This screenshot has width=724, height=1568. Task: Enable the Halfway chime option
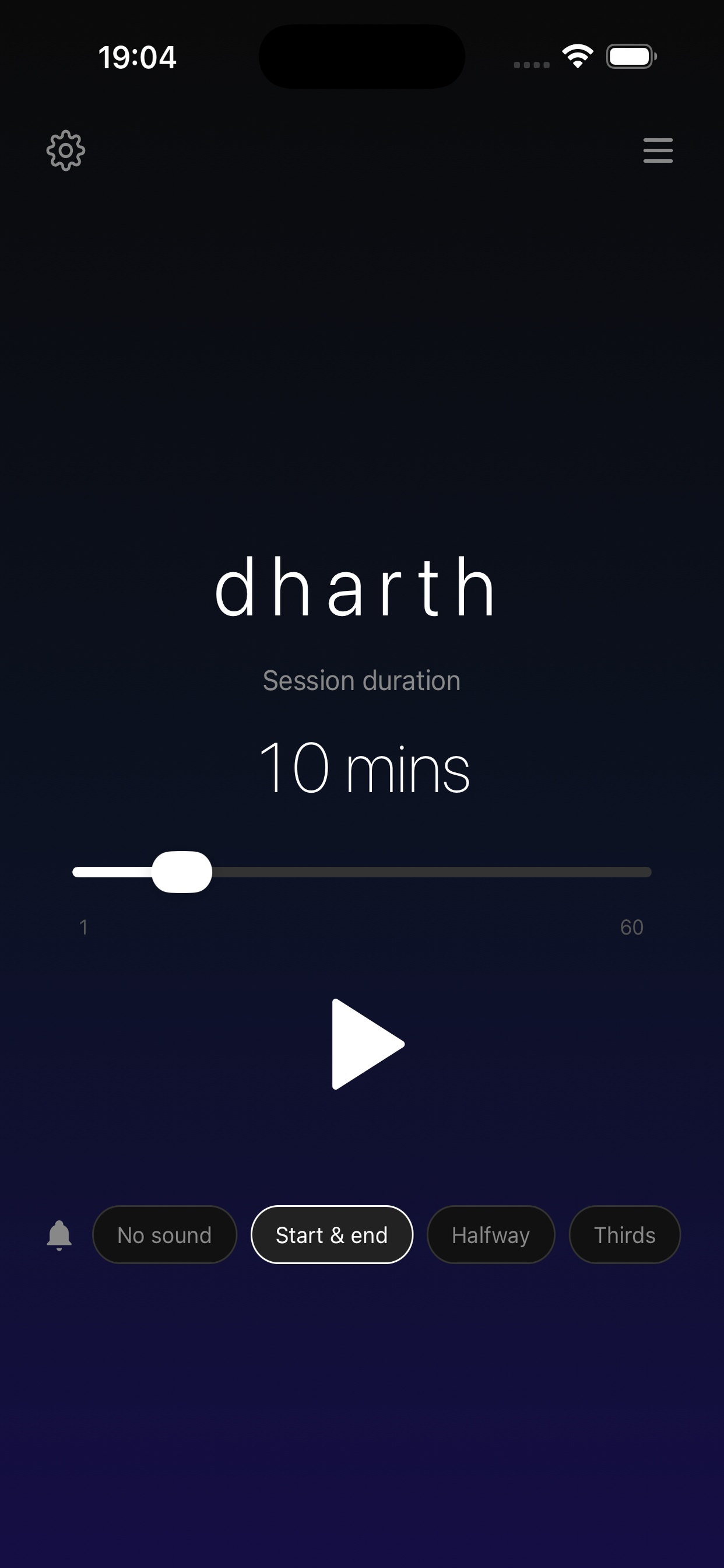[490, 1234]
